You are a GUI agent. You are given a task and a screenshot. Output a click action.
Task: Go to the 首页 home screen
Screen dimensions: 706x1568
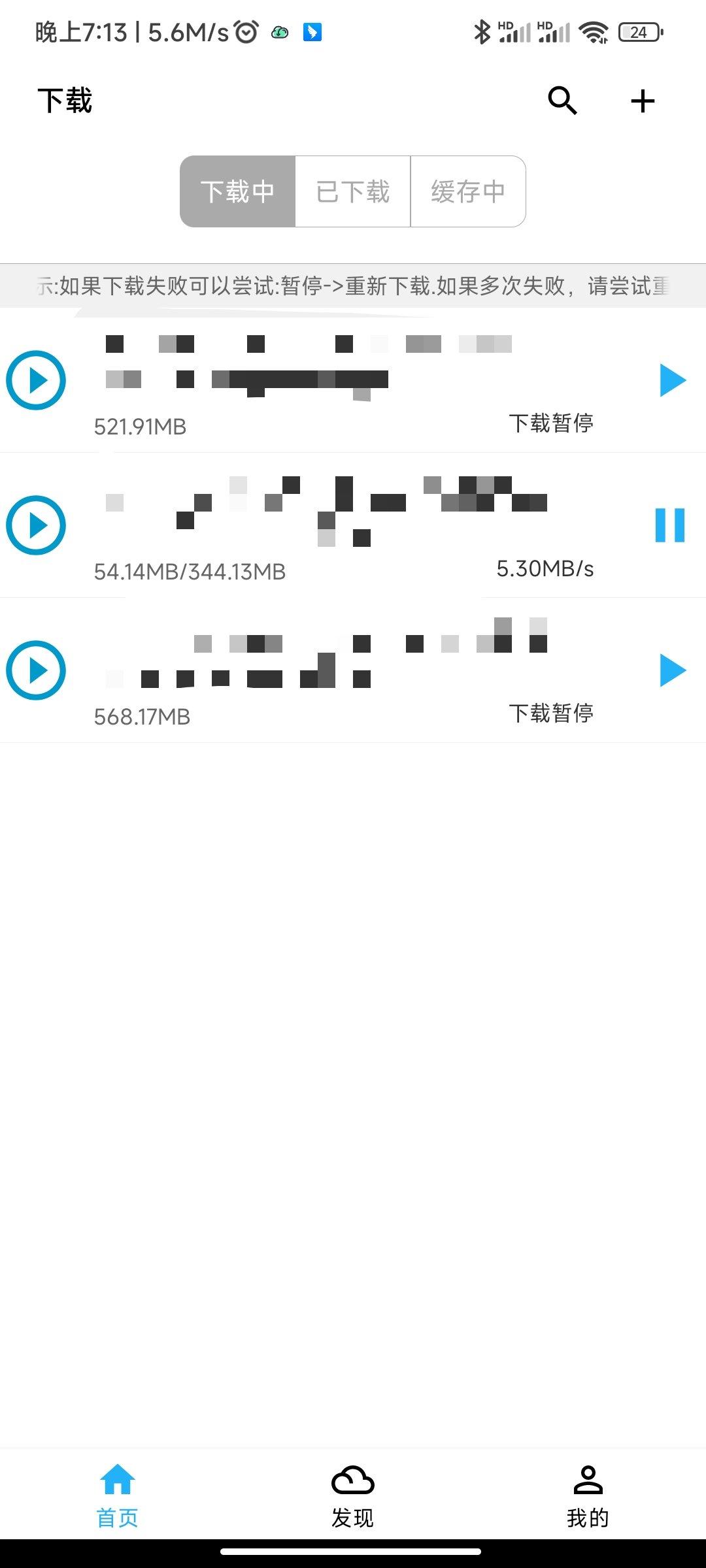coord(116,1496)
